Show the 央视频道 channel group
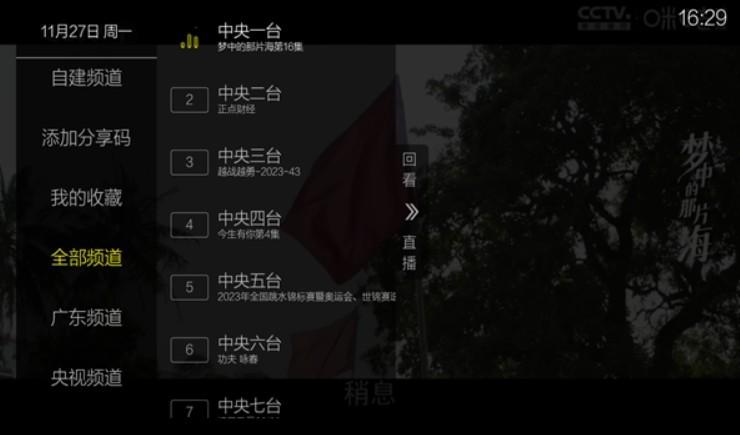740x435 pixels. (x=86, y=378)
